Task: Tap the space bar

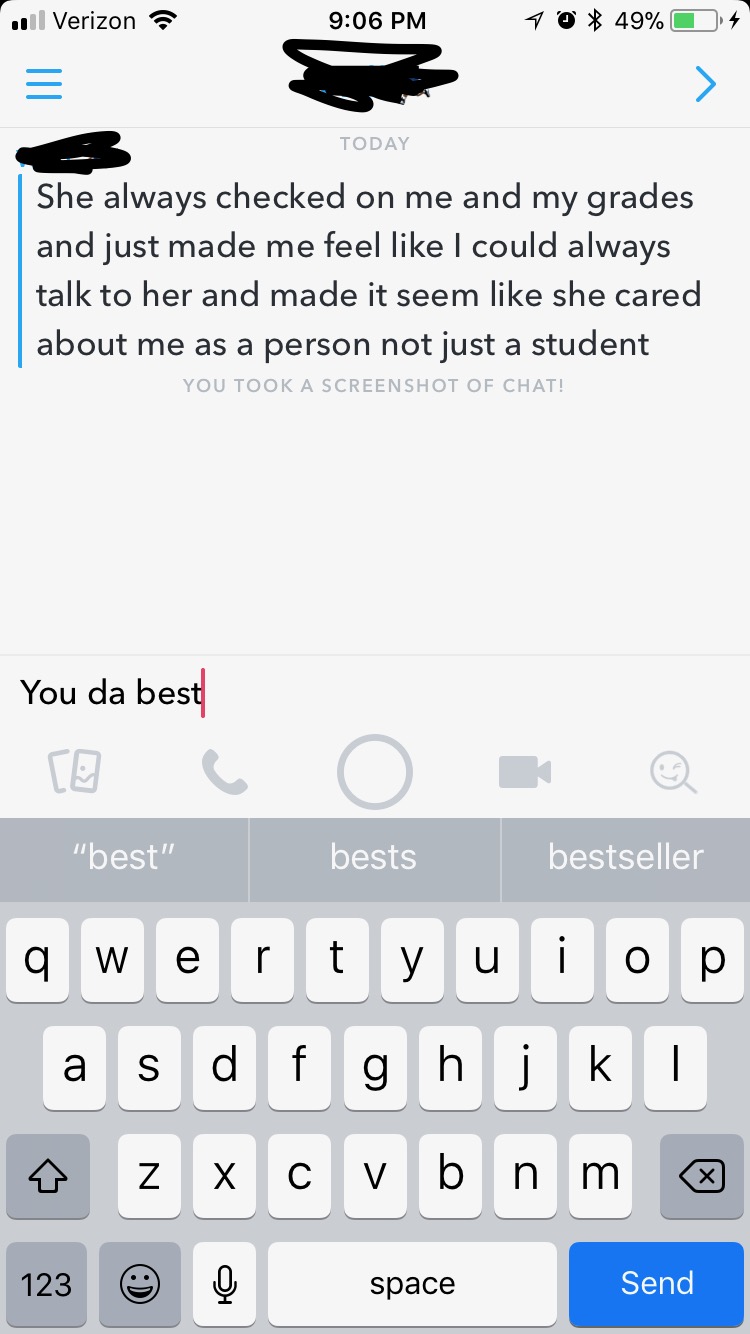Action: (x=412, y=1283)
